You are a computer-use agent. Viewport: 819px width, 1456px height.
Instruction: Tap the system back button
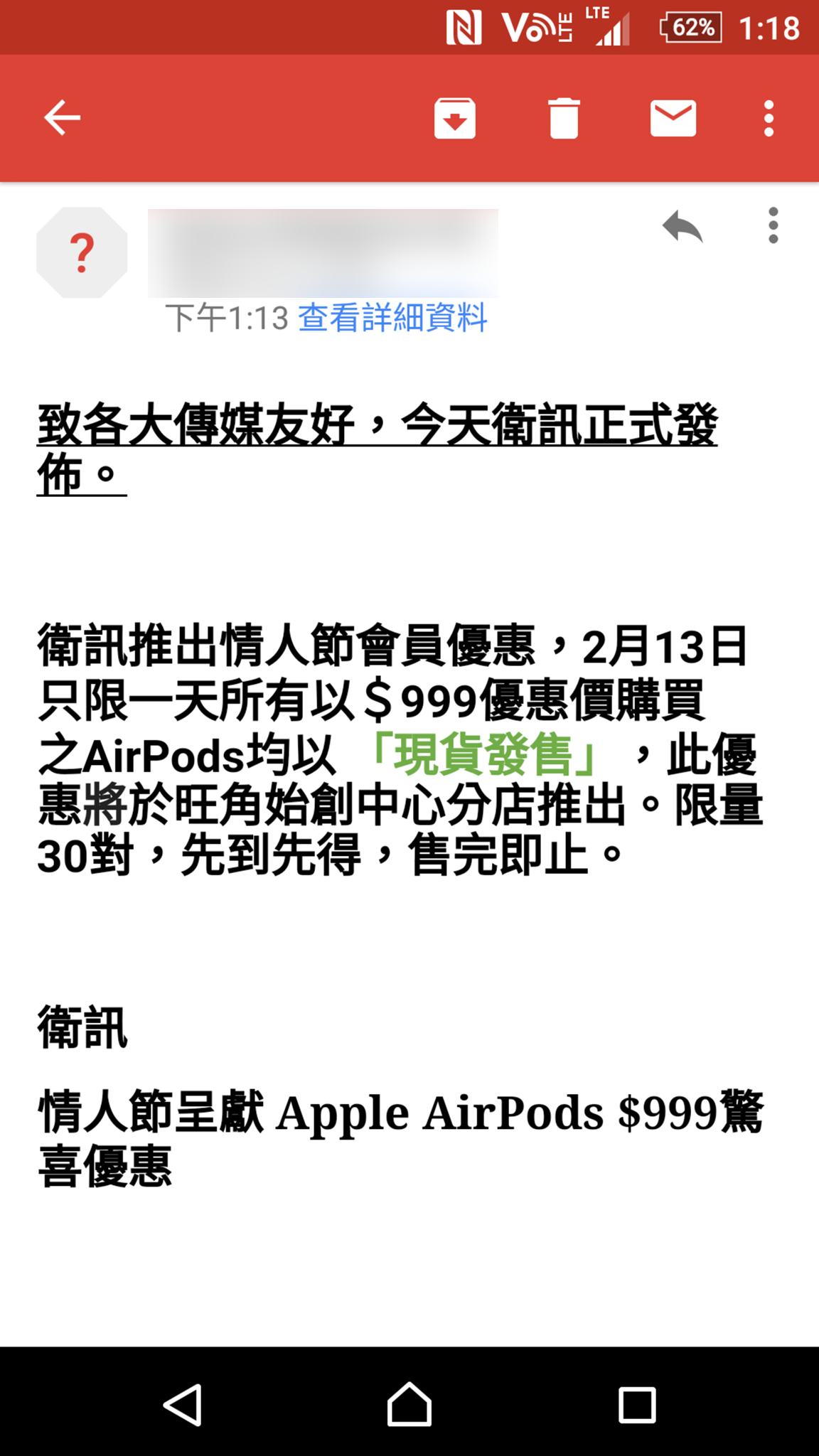pos(183,1405)
